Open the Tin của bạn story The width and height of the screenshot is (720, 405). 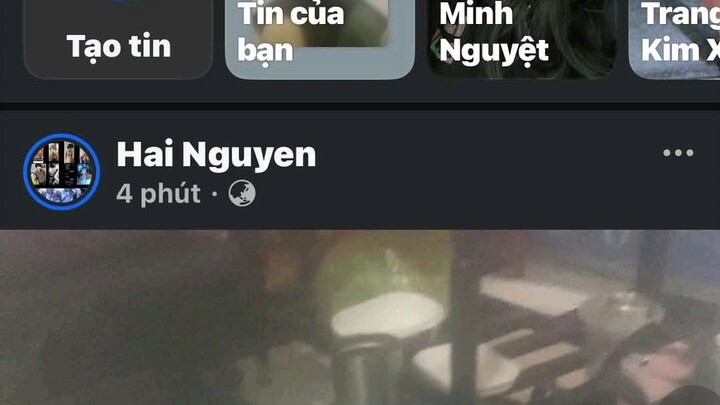pyautogui.click(x=320, y=38)
